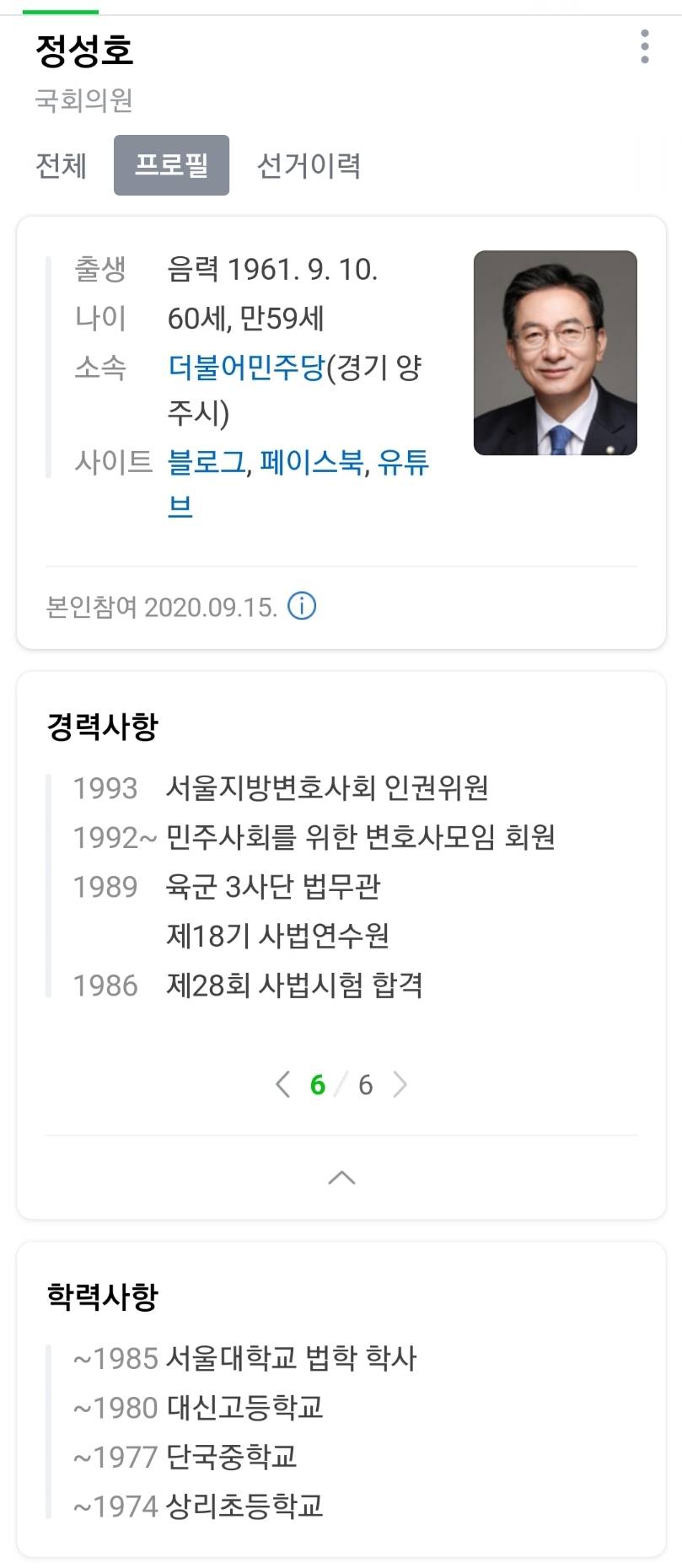Open the three-dot overflow menu
The width and height of the screenshot is (682, 1568).
pos(645,47)
